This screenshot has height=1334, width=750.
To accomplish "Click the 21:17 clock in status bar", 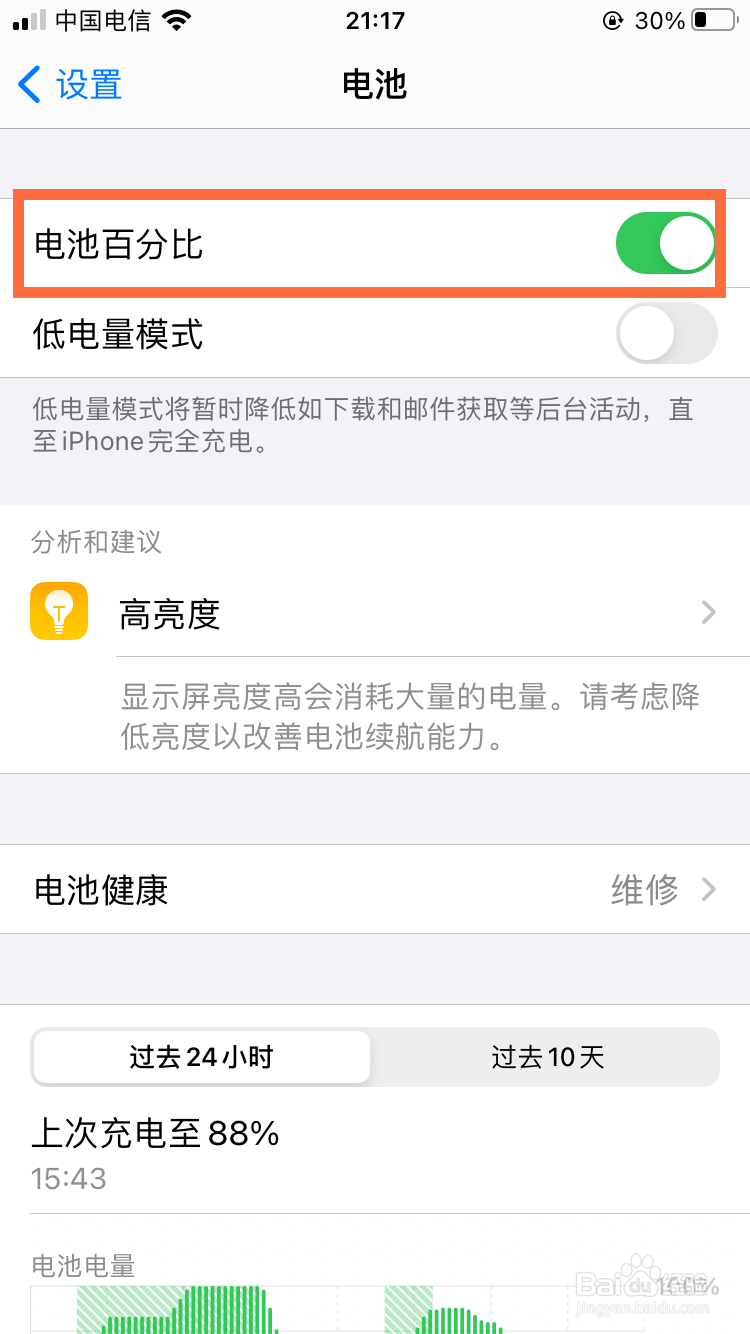I will coord(375,20).
